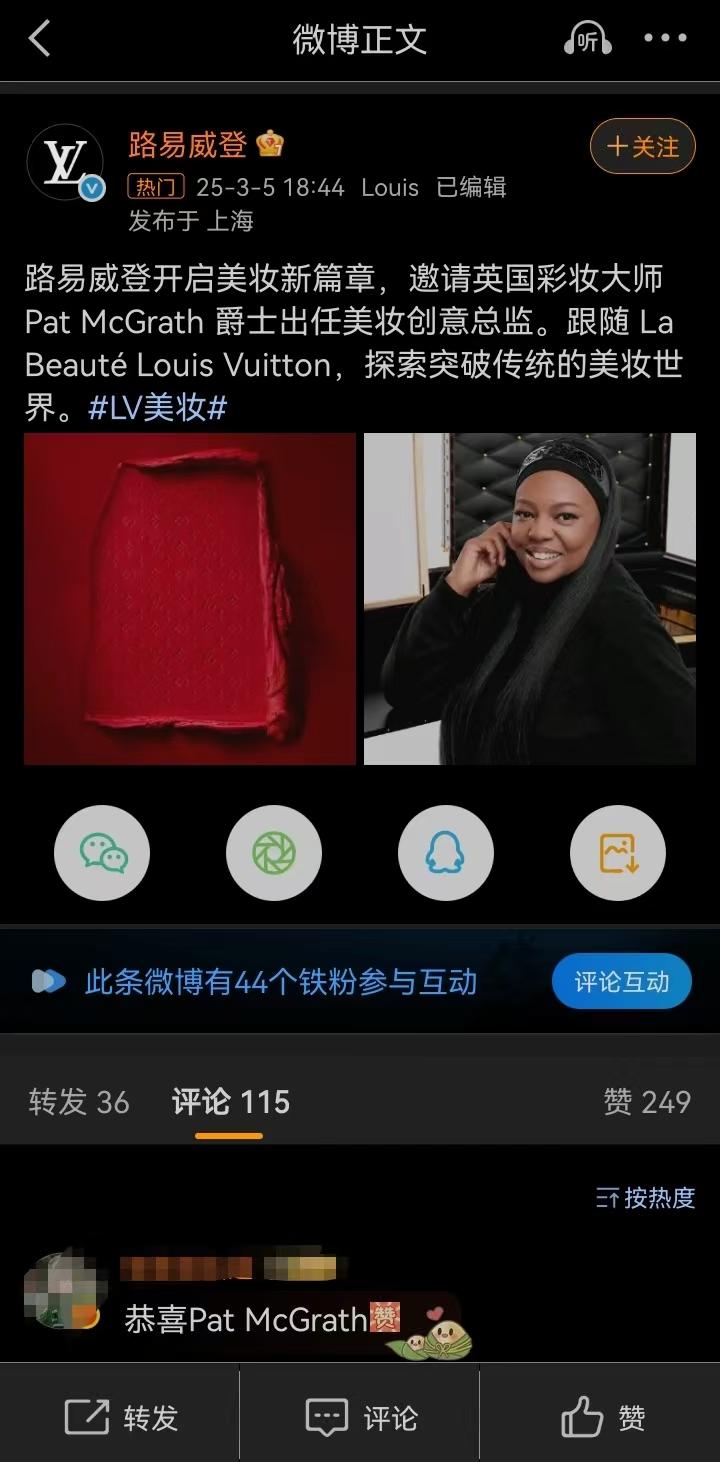View the 赞 249 likes tab
720x1462 pixels.
click(647, 1102)
